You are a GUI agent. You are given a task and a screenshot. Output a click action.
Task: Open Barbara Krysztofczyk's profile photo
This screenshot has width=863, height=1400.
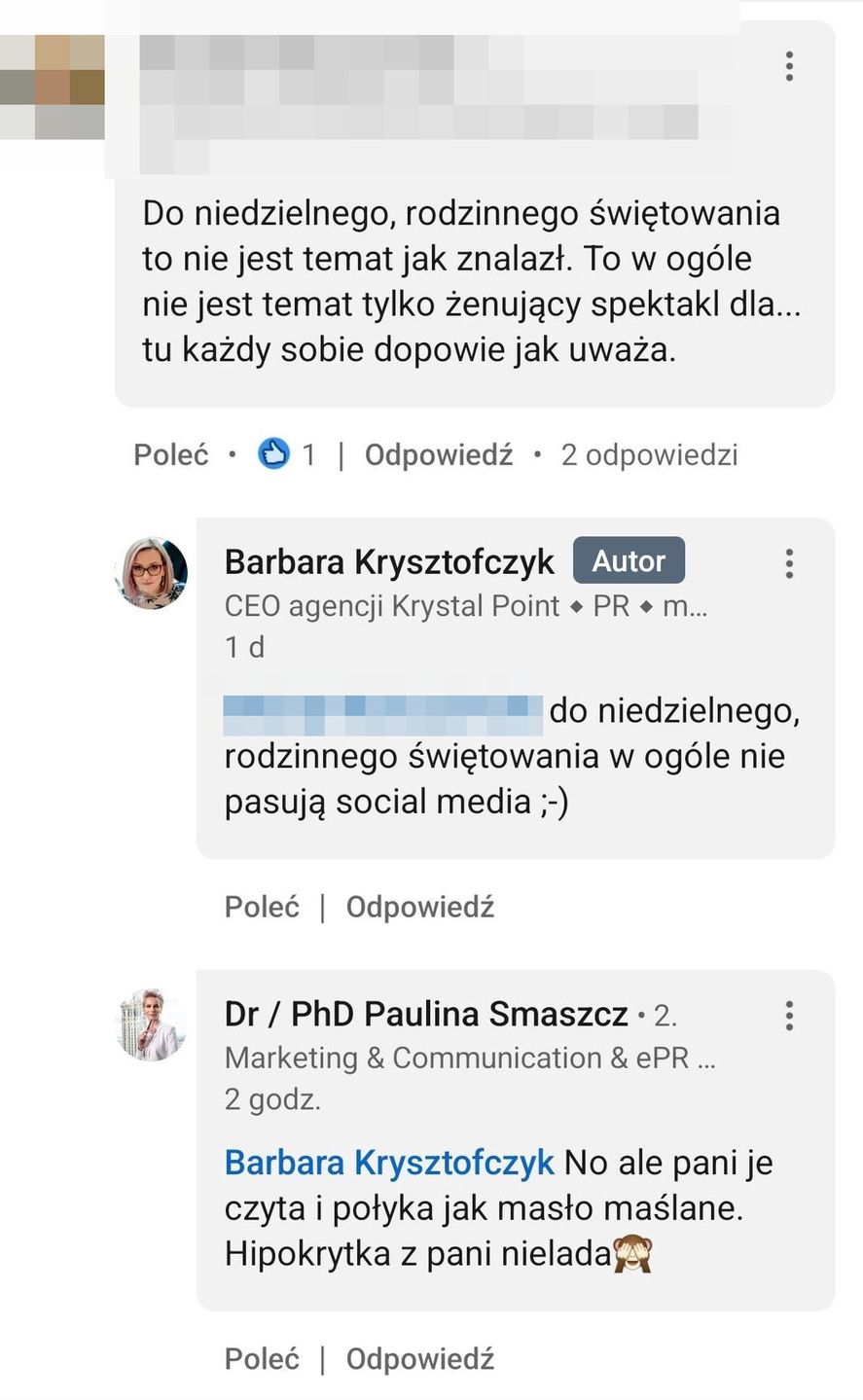click(x=151, y=573)
